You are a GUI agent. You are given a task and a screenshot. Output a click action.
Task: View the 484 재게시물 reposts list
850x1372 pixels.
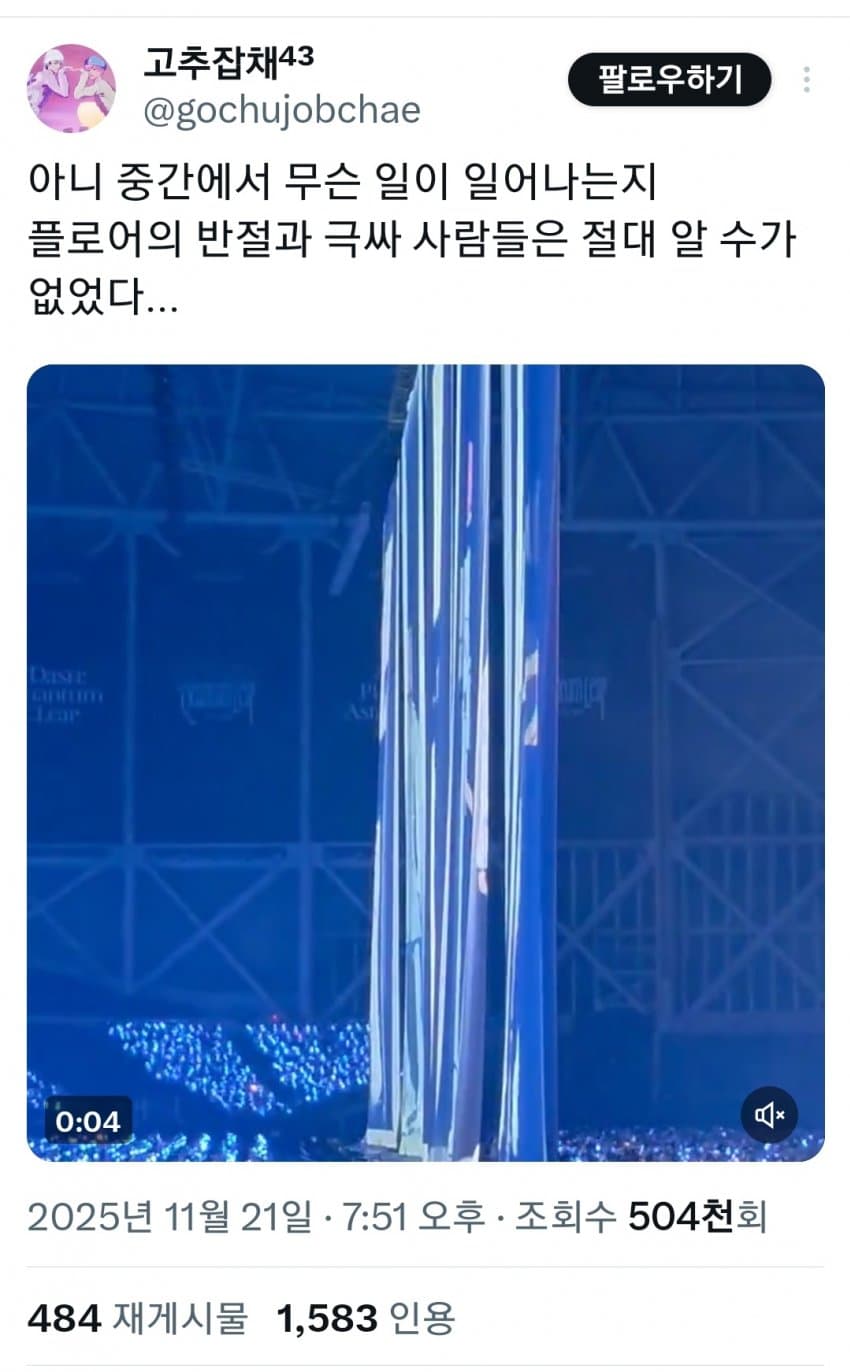click(137, 1320)
